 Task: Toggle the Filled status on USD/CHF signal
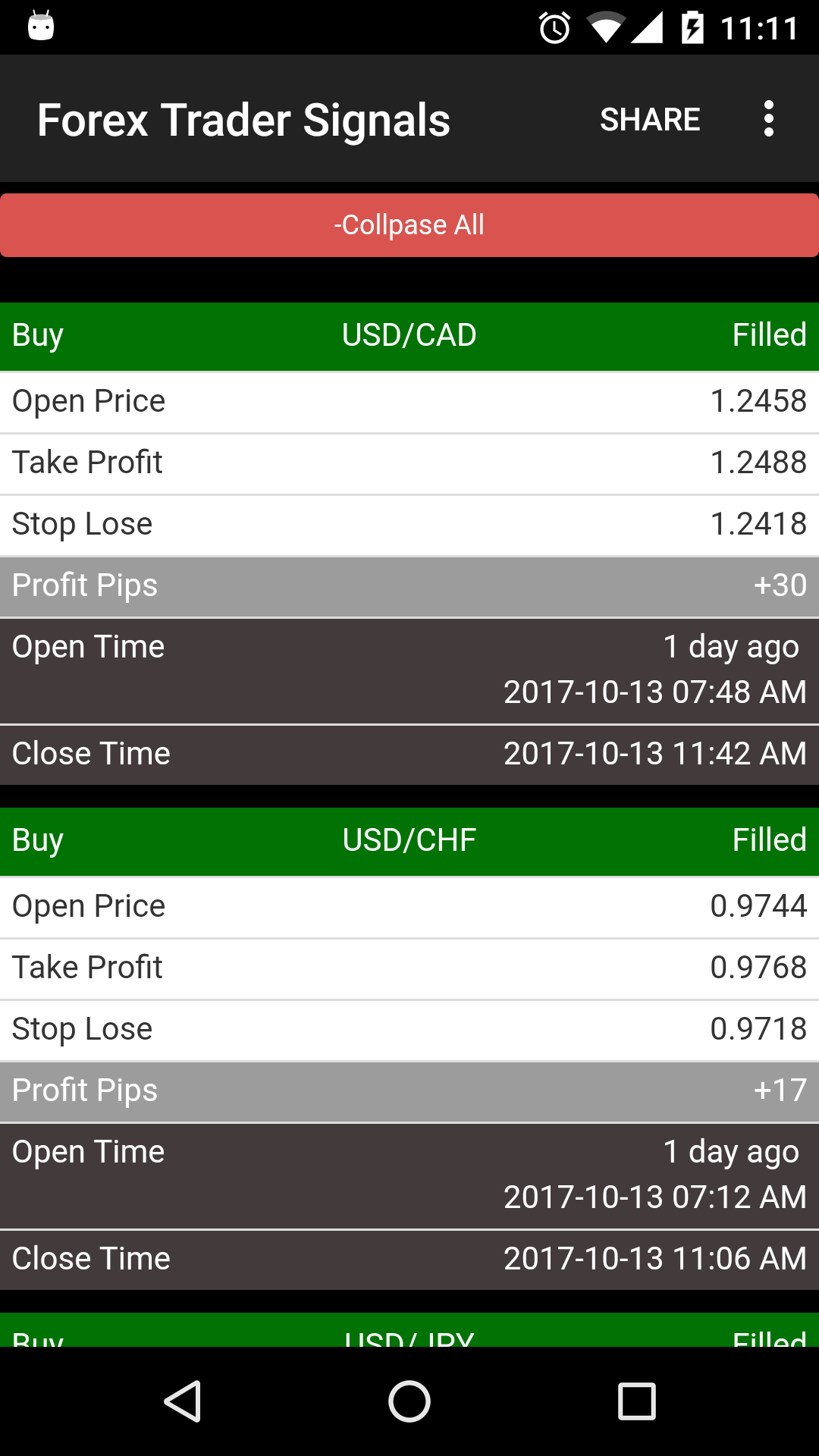pyautogui.click(x=770, y=839)
